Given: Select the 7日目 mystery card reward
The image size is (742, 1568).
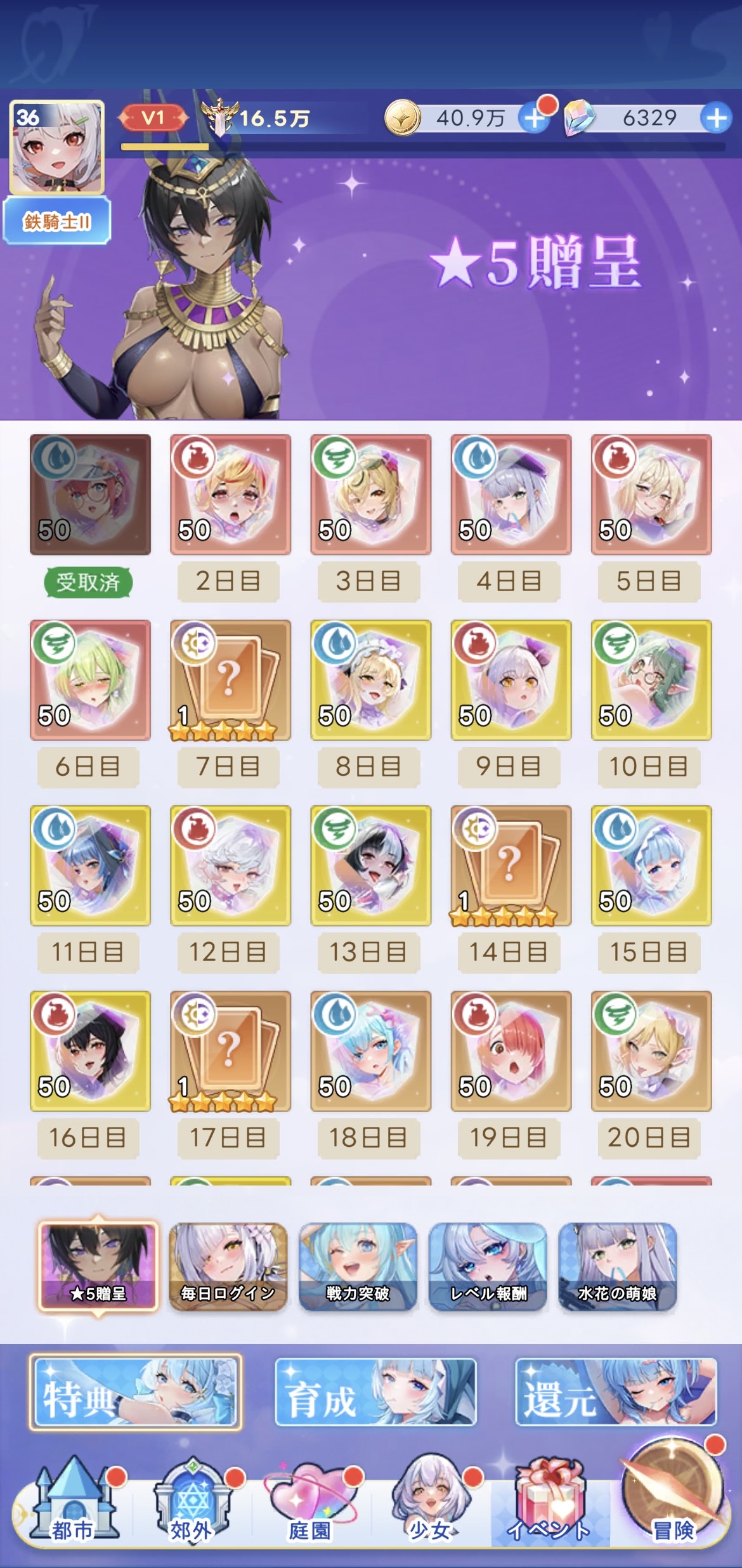Looking at the screenshot, I should click(230, 680).
